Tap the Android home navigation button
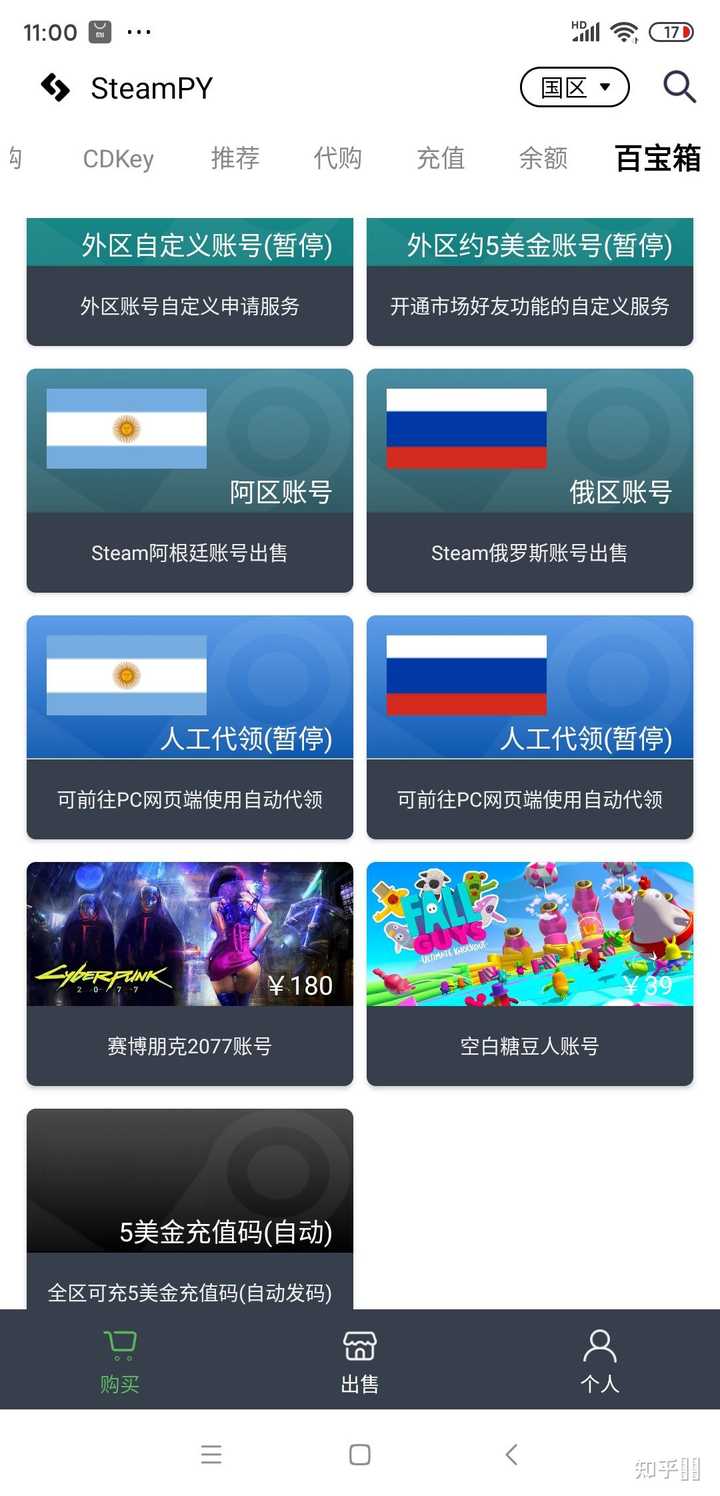 pyautogui.click(x=360, y=1454)
